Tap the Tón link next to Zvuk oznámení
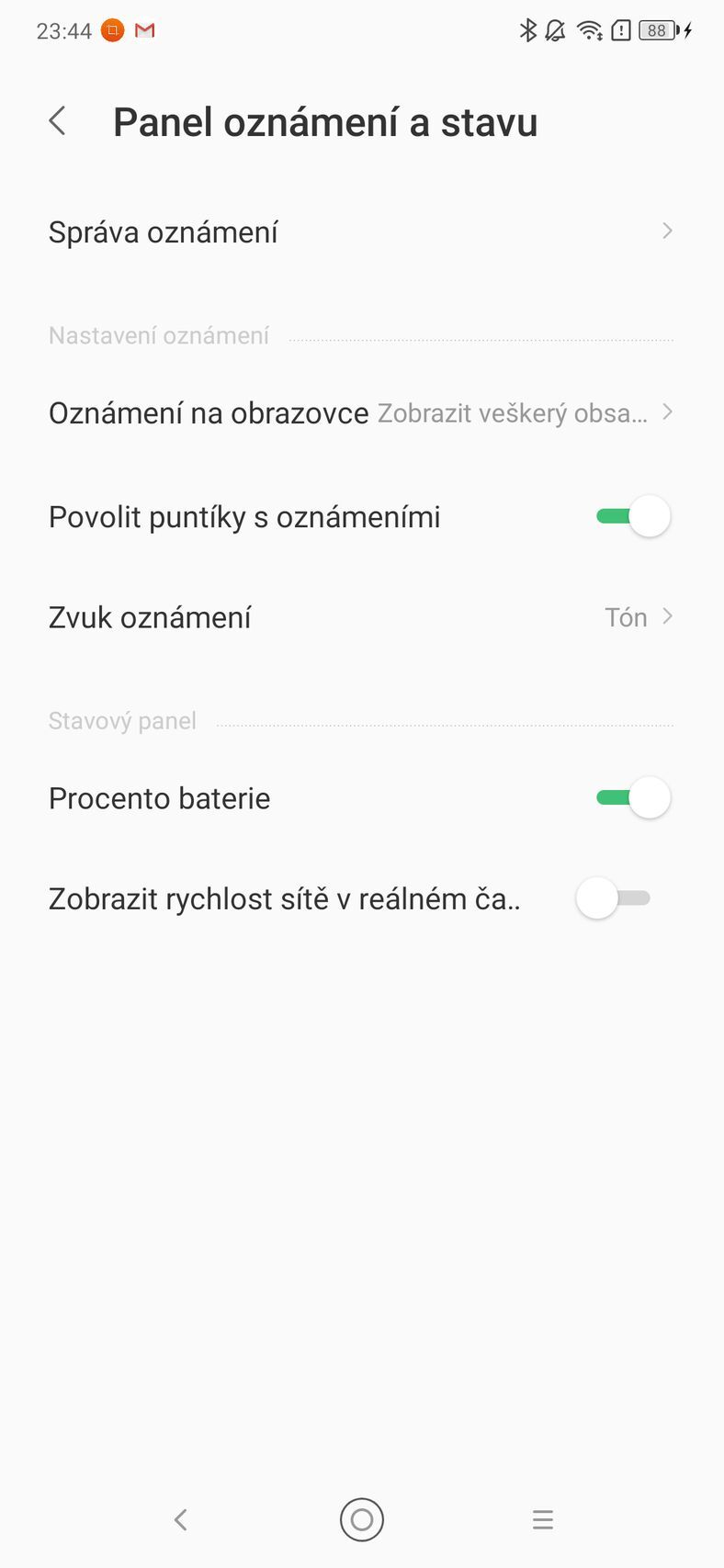This screenshot has height=1568, width=724. click(628, 616)
